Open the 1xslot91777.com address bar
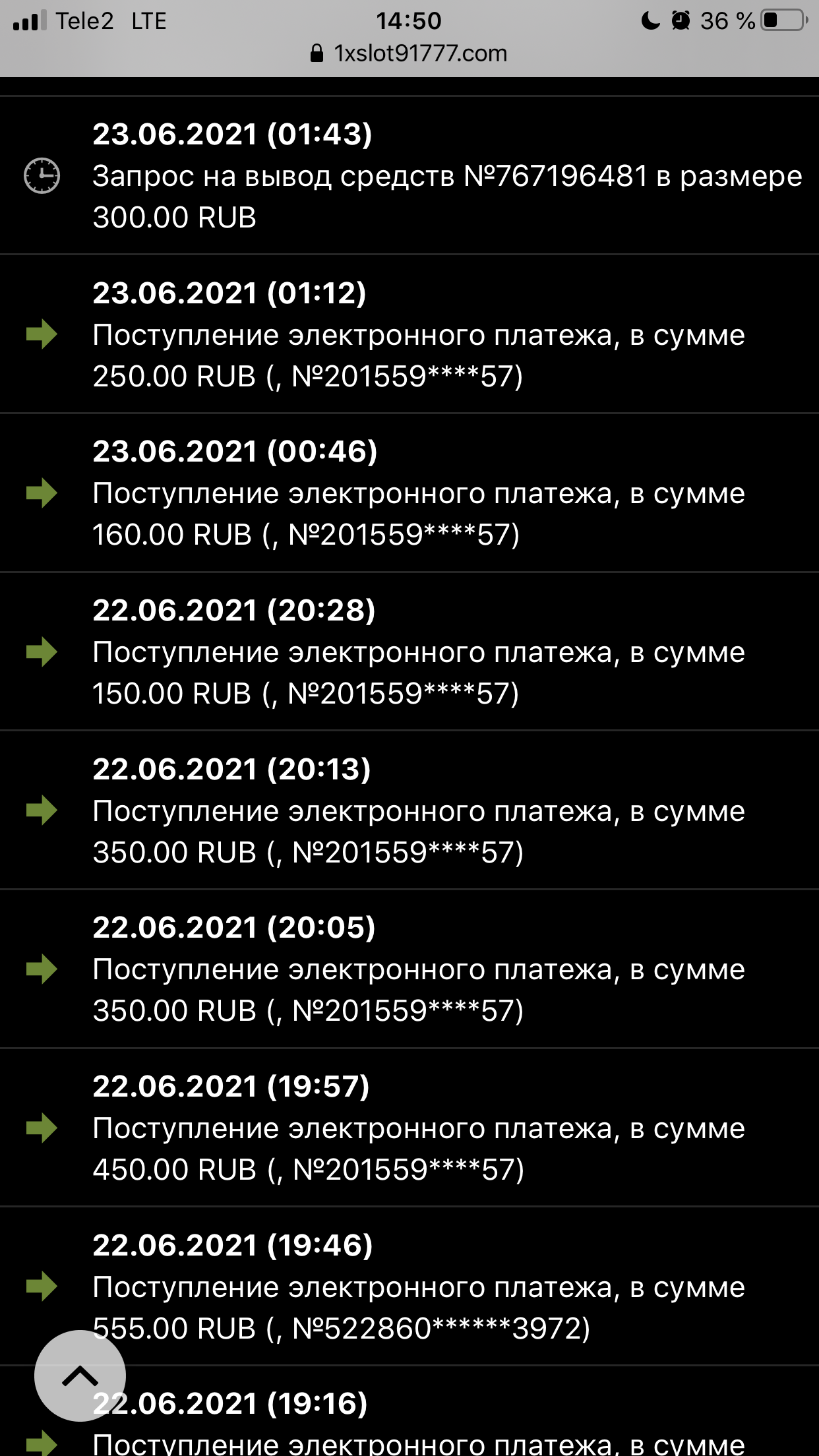This screenshot has width=819, height=1456. tap(409, 53)
